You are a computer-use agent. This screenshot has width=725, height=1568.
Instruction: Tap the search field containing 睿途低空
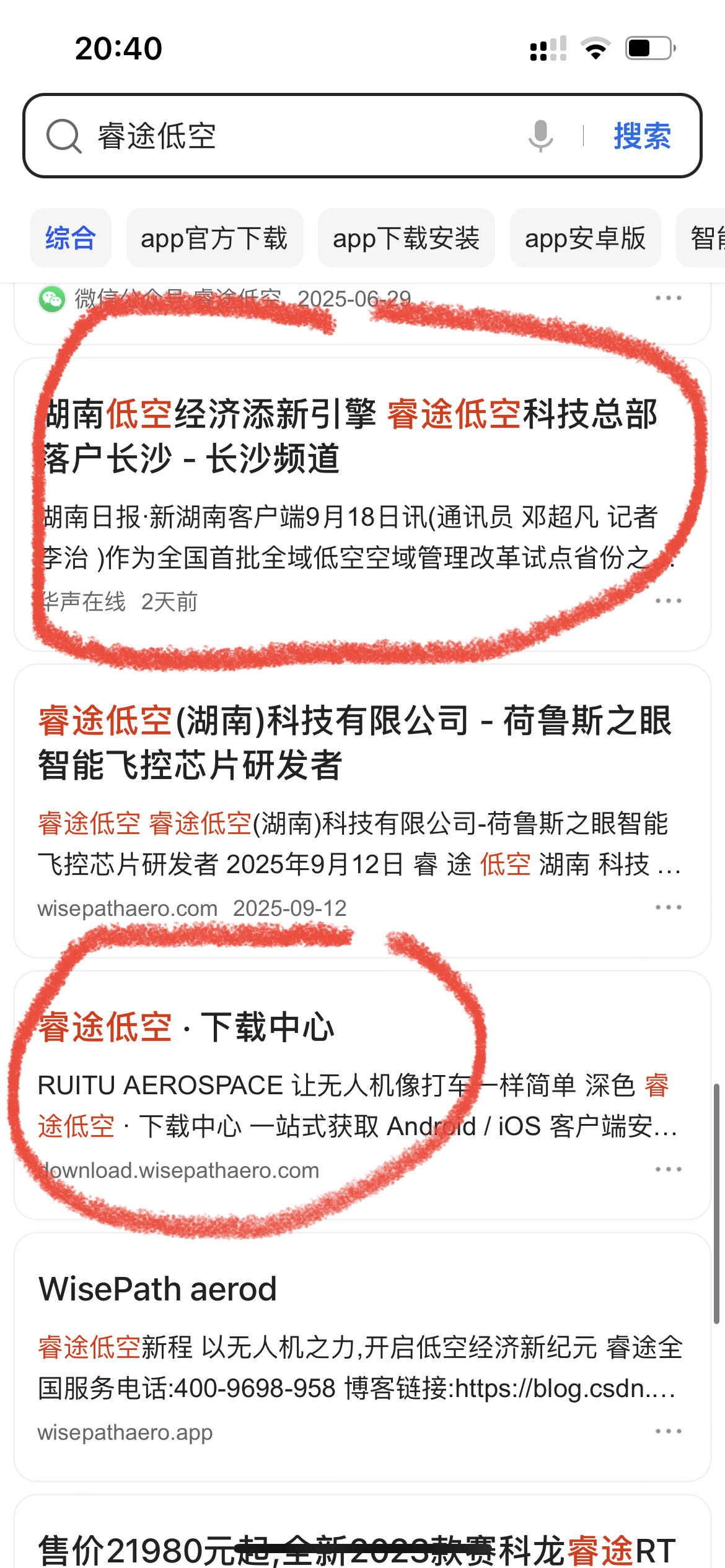coord(297,136)
